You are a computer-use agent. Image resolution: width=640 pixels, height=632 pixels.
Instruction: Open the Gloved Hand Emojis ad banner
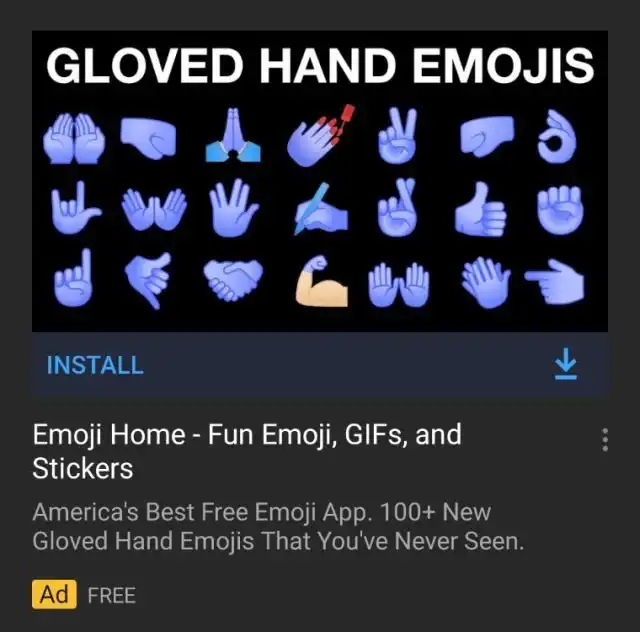320,180
